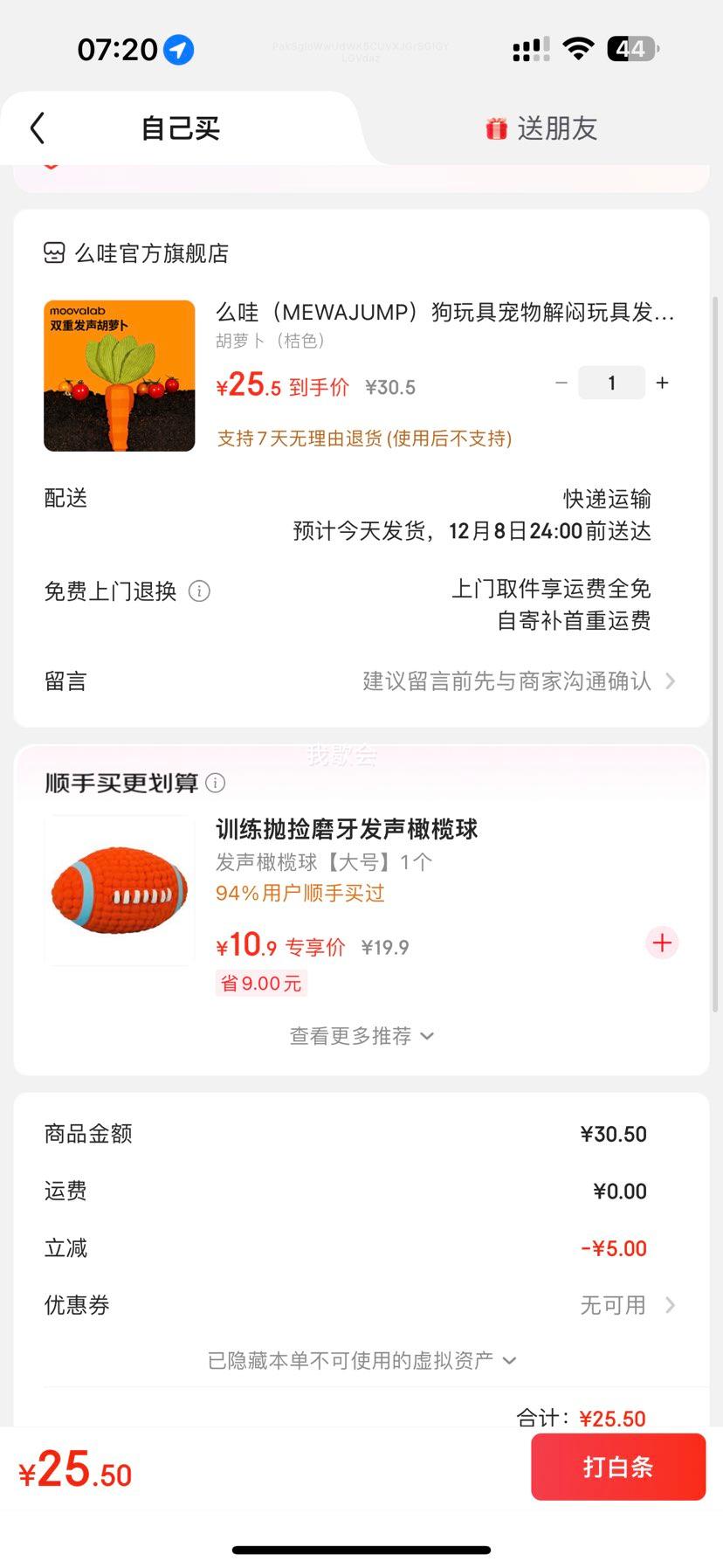723x1568 pixels.
Task: Show info for 顺手买更划算
Action: point(216,783)
